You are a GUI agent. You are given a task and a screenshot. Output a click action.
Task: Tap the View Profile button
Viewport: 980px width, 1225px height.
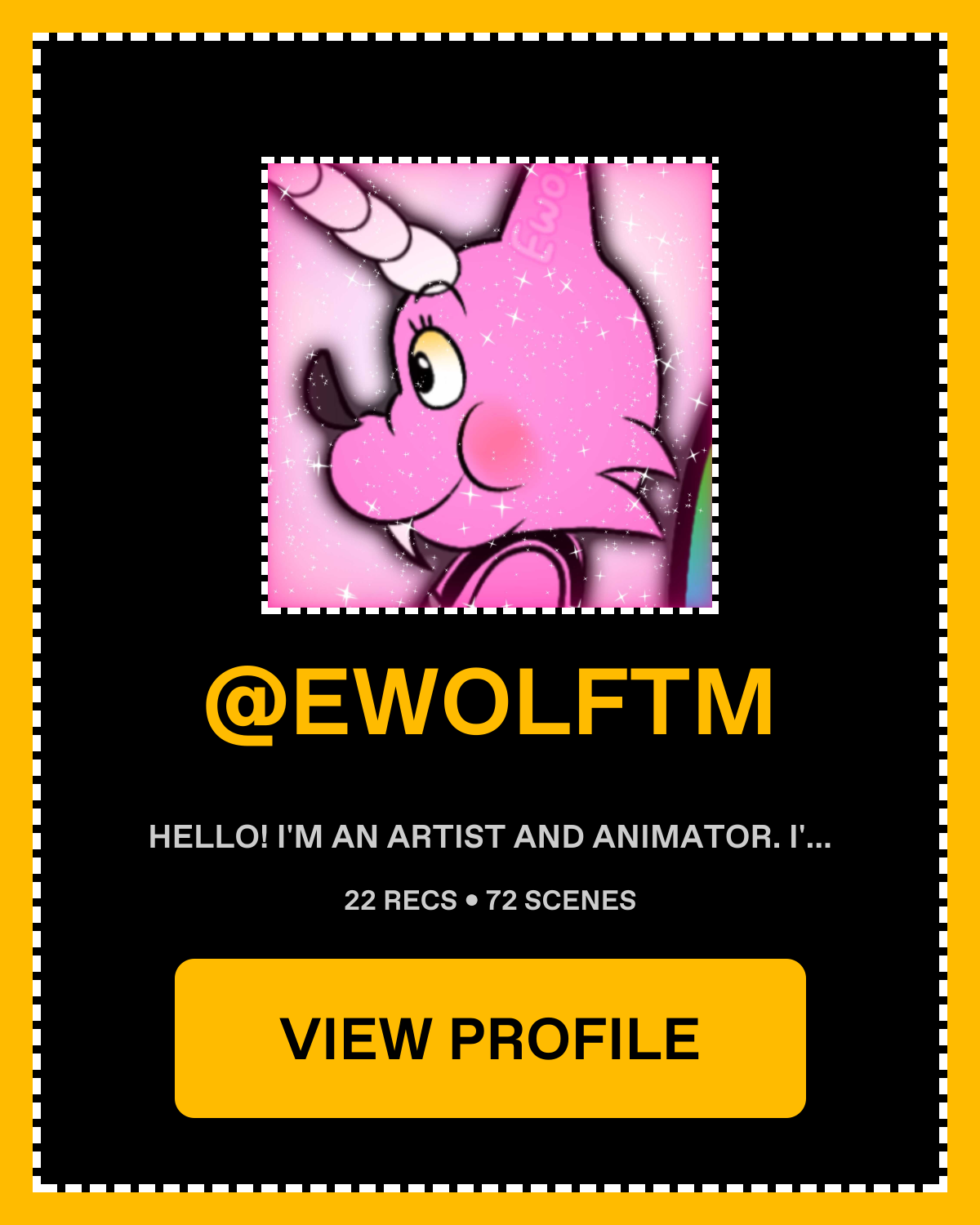[x=490, y=1038]
